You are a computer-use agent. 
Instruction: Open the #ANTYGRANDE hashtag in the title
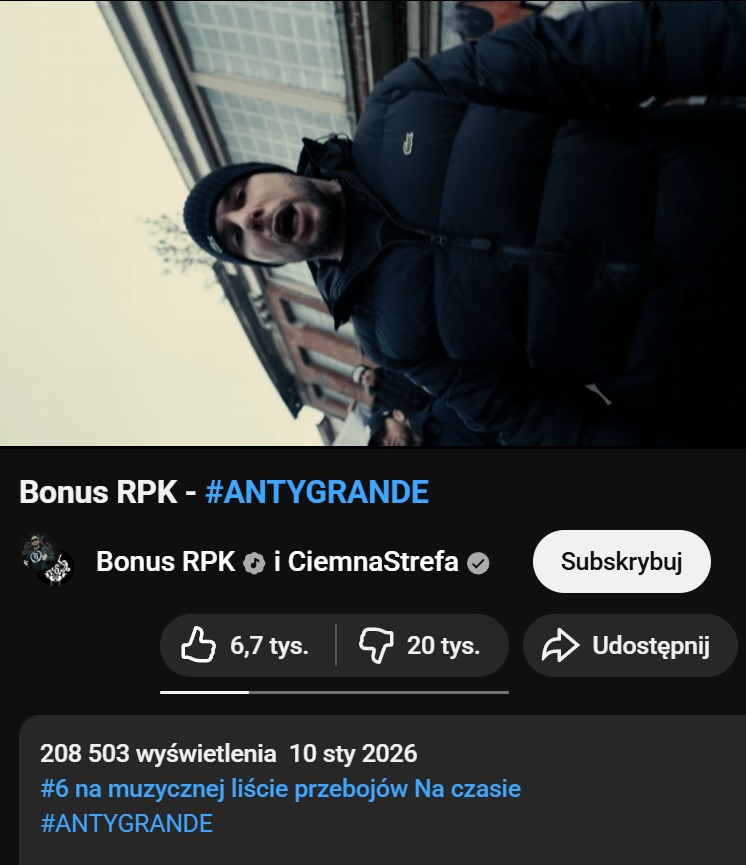point(316,492)
